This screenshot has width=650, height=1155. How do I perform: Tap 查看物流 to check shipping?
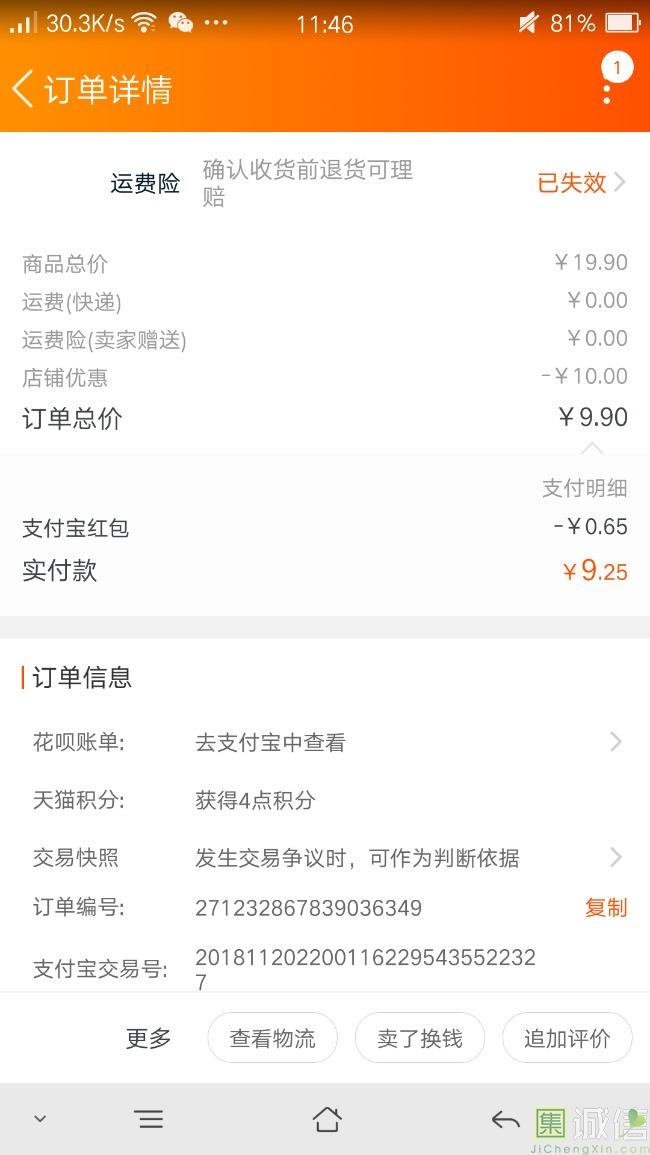273,1038
